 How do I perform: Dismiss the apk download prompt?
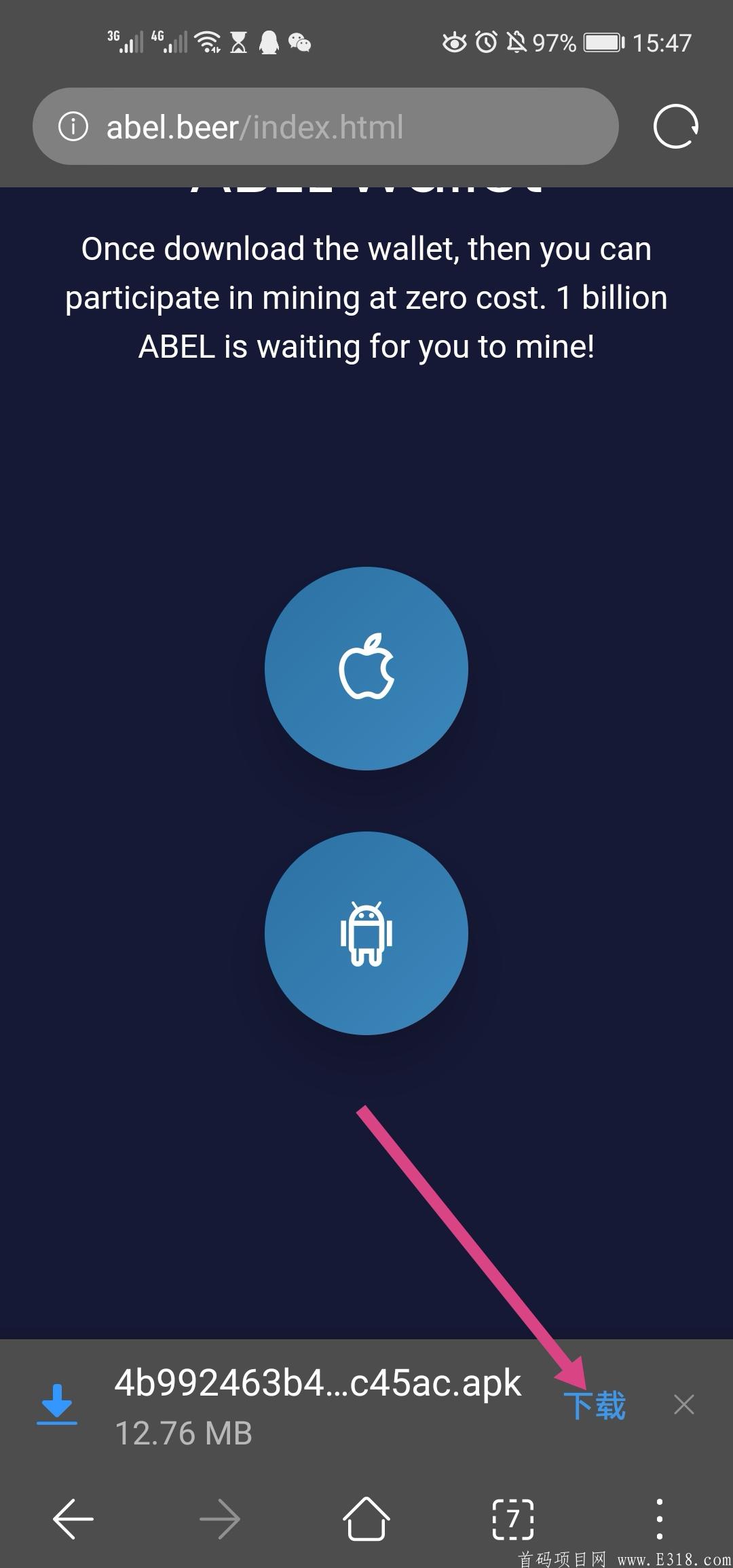click(x=683, y=1404)
